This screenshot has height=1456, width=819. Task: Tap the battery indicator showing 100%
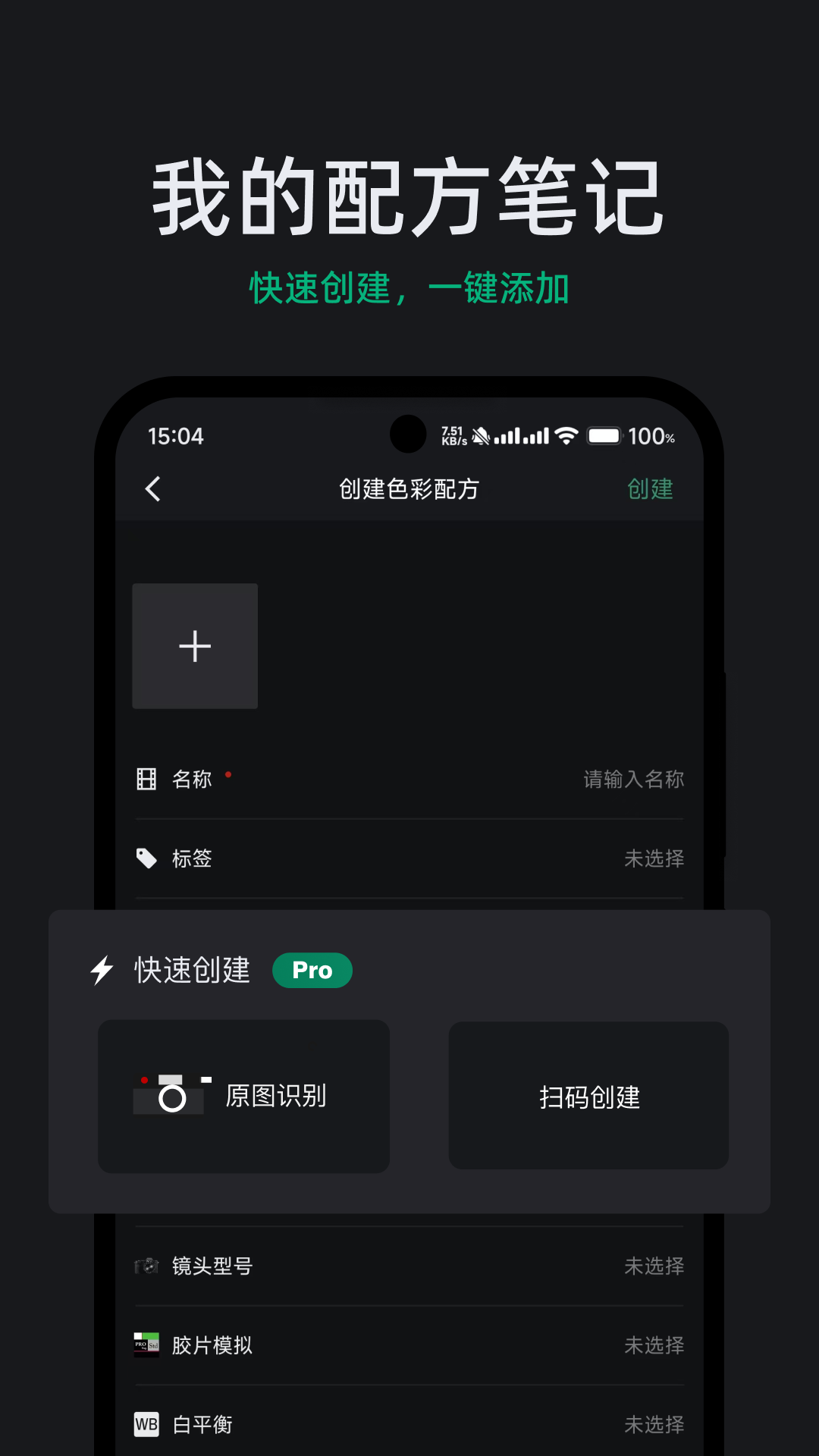tap(606, 435)
